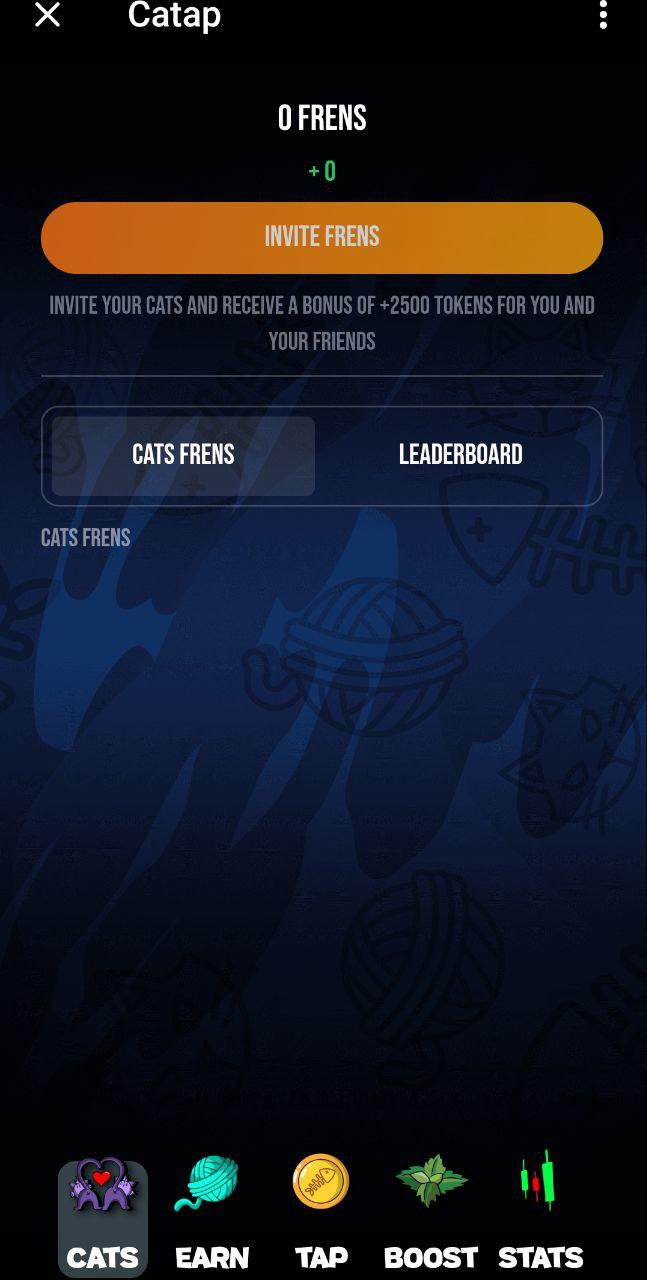The image size is (647, 1280).
Task: View the Stats tab
Action: pos(540,1215)
